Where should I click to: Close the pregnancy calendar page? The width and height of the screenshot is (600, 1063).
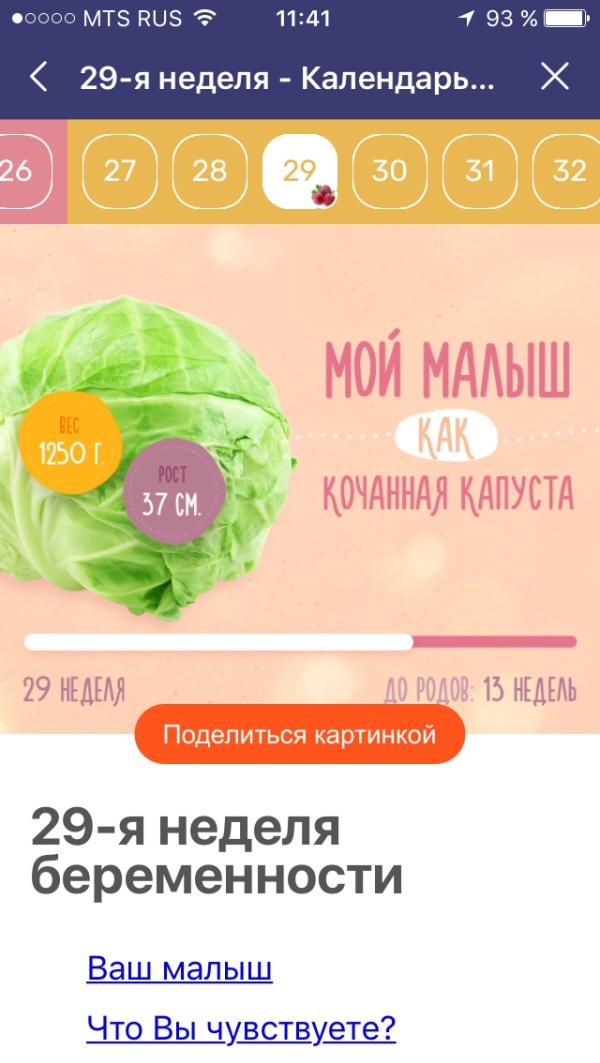pos(555,78)
